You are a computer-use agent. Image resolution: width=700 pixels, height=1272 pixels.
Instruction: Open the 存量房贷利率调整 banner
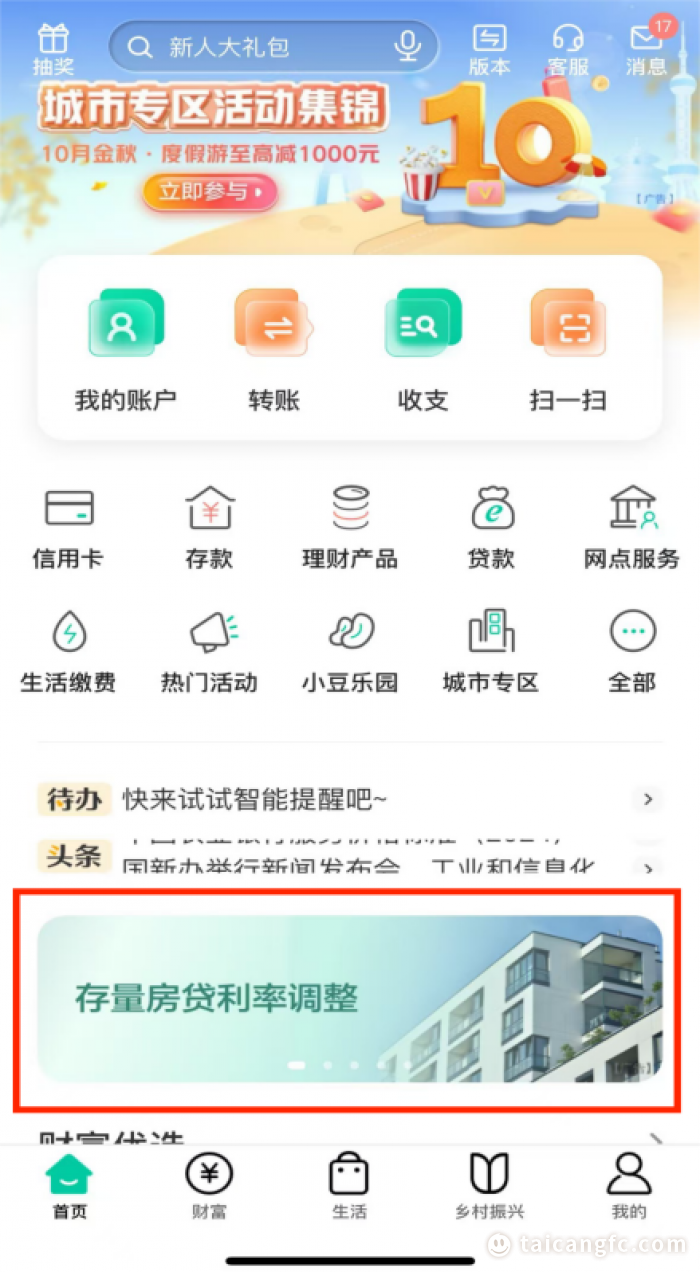click(348, 998)
